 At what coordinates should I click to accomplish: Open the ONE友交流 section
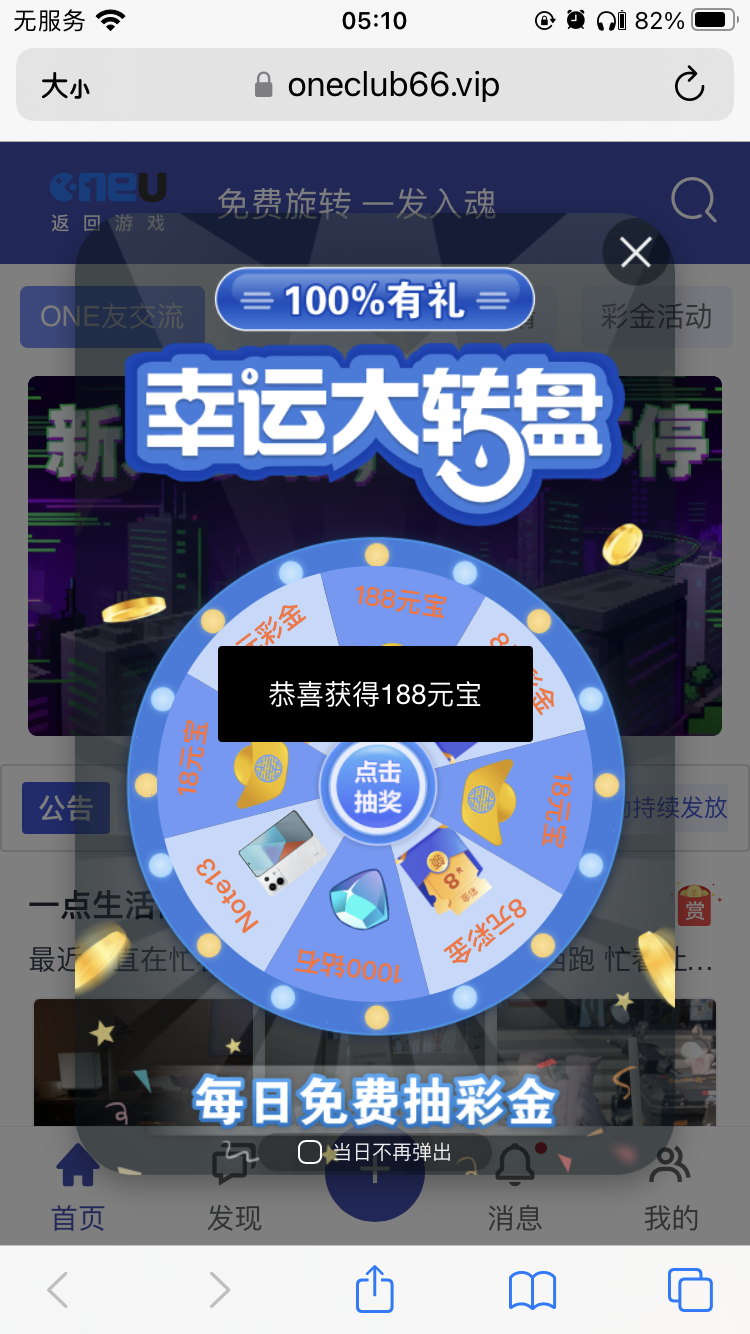click(x=112, y=315)
